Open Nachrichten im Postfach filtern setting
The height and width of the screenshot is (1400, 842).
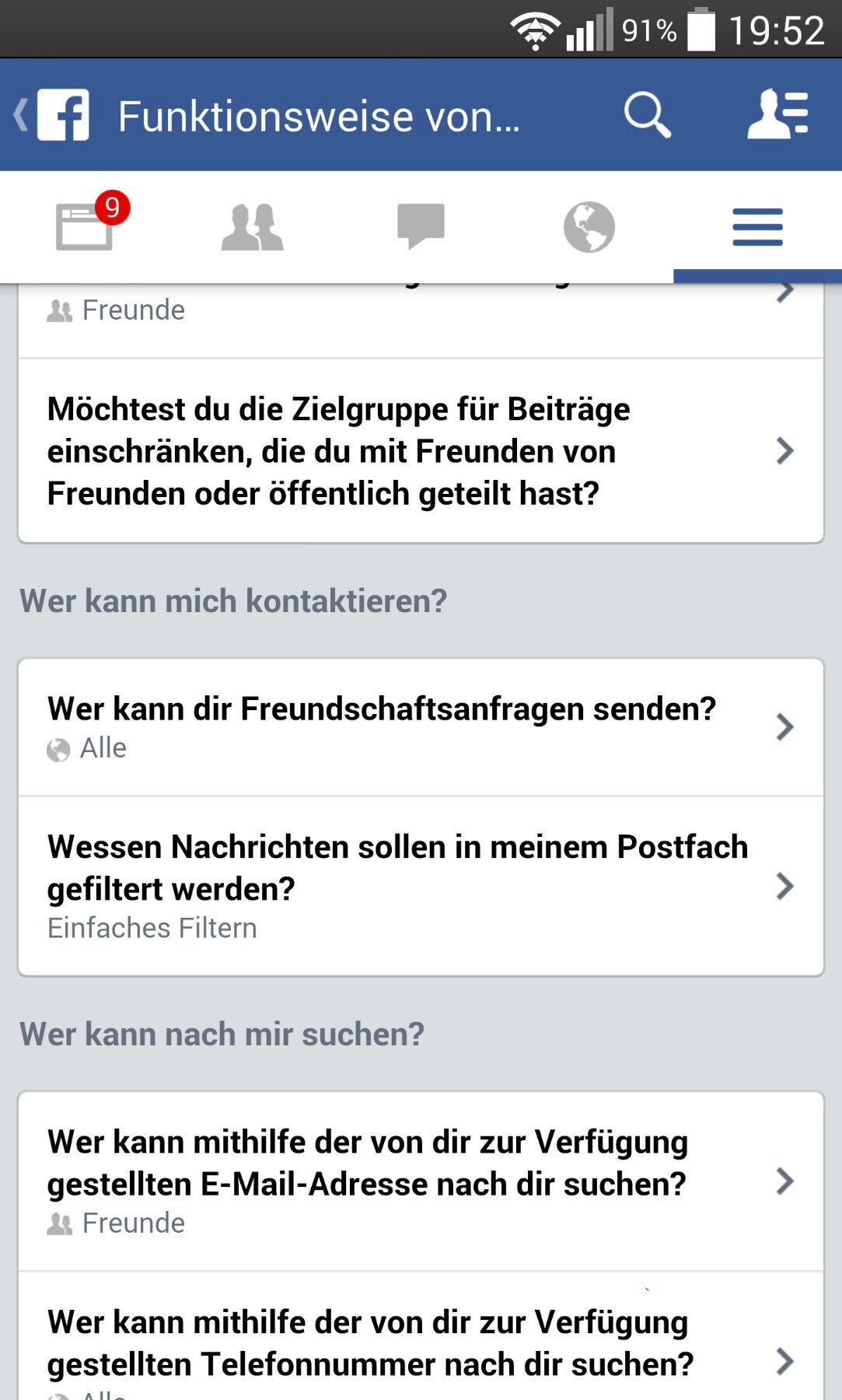(x=421, y=887)
